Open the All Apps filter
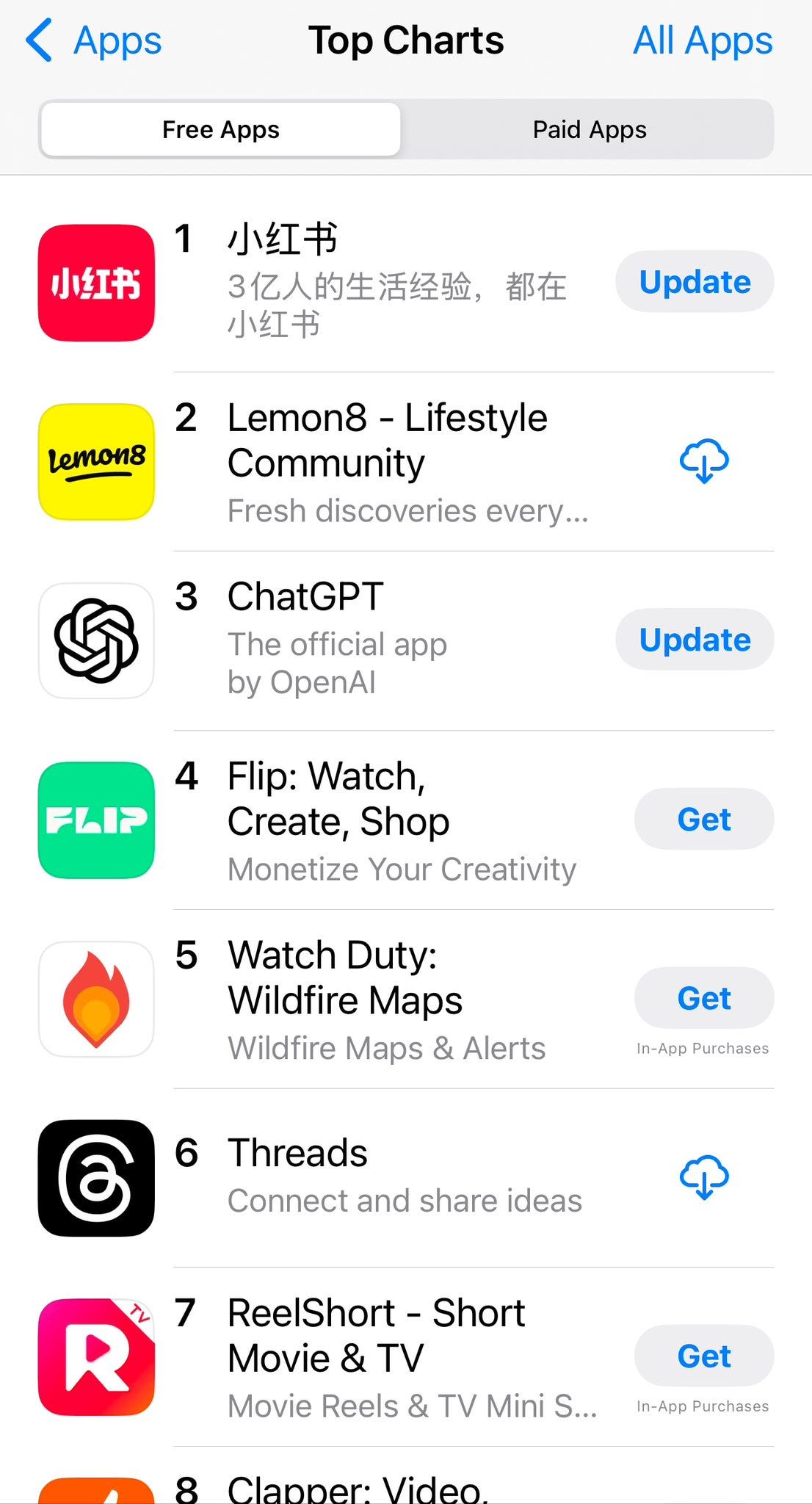 [702, 41]
